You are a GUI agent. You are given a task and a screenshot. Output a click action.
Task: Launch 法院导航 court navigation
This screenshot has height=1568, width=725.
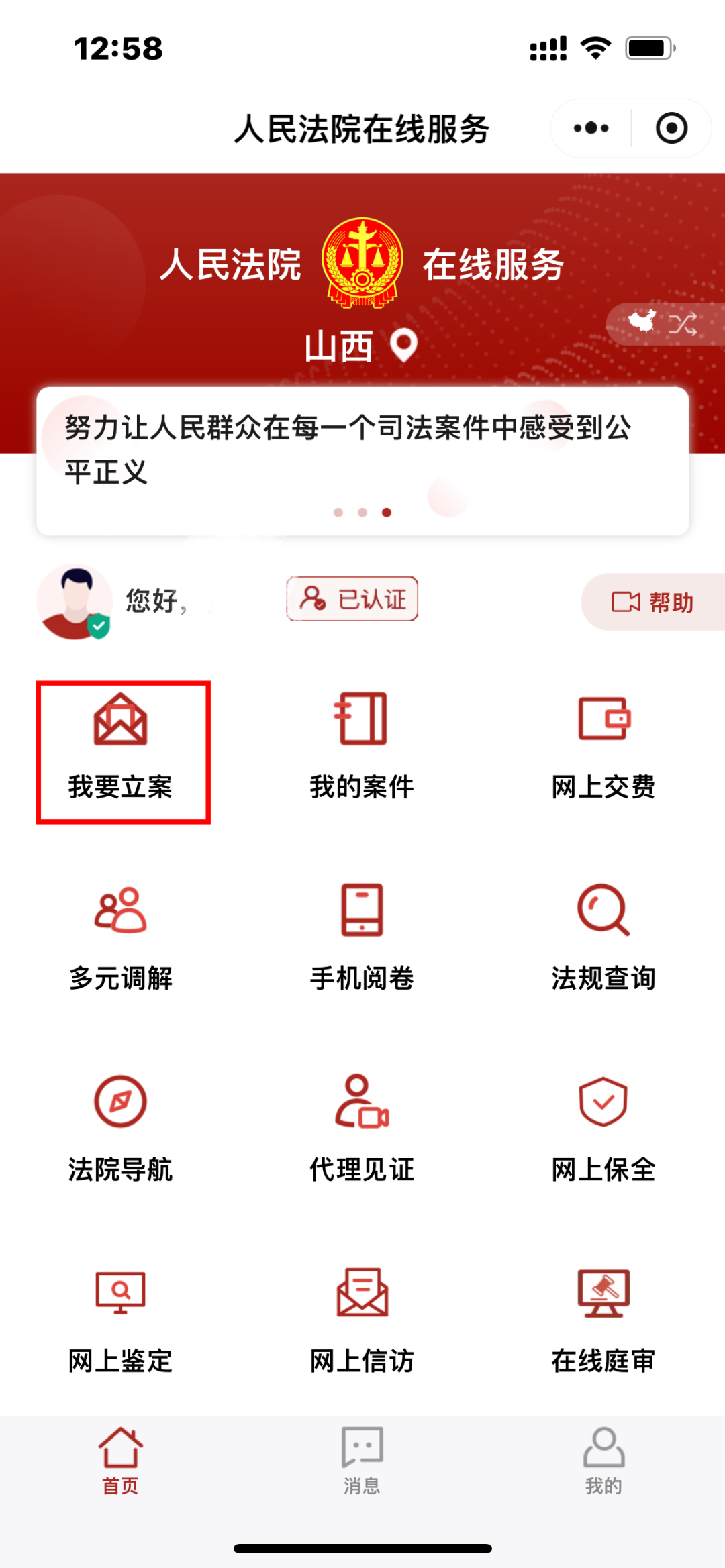121,1131
